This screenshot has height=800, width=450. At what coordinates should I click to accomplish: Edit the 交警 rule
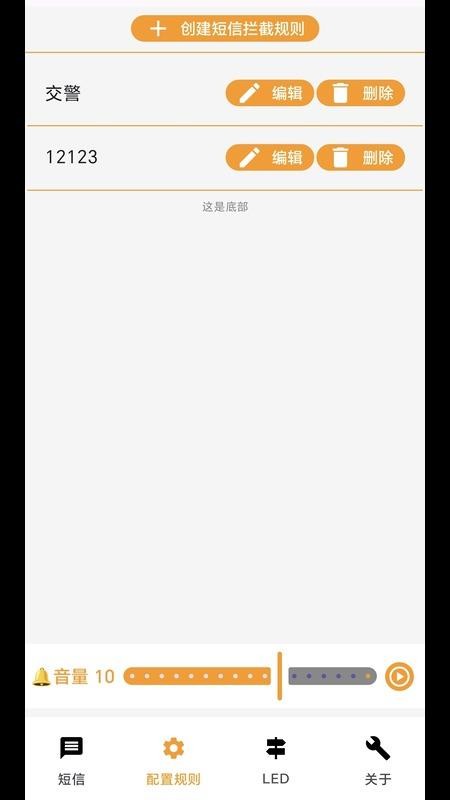[269, 93]
